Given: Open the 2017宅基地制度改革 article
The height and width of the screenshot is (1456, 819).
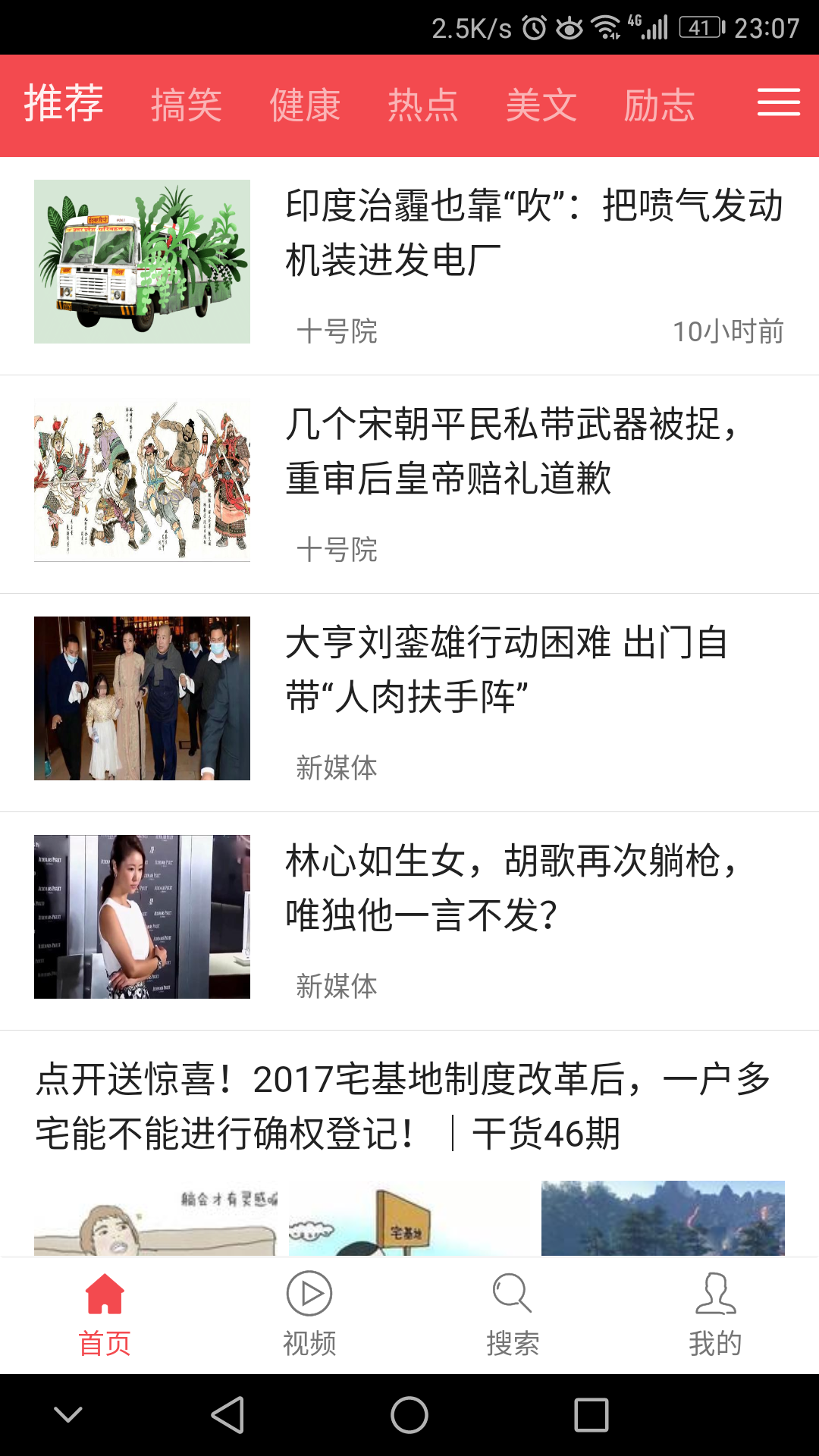Looking at the screenshot, I should point(403,1106).
